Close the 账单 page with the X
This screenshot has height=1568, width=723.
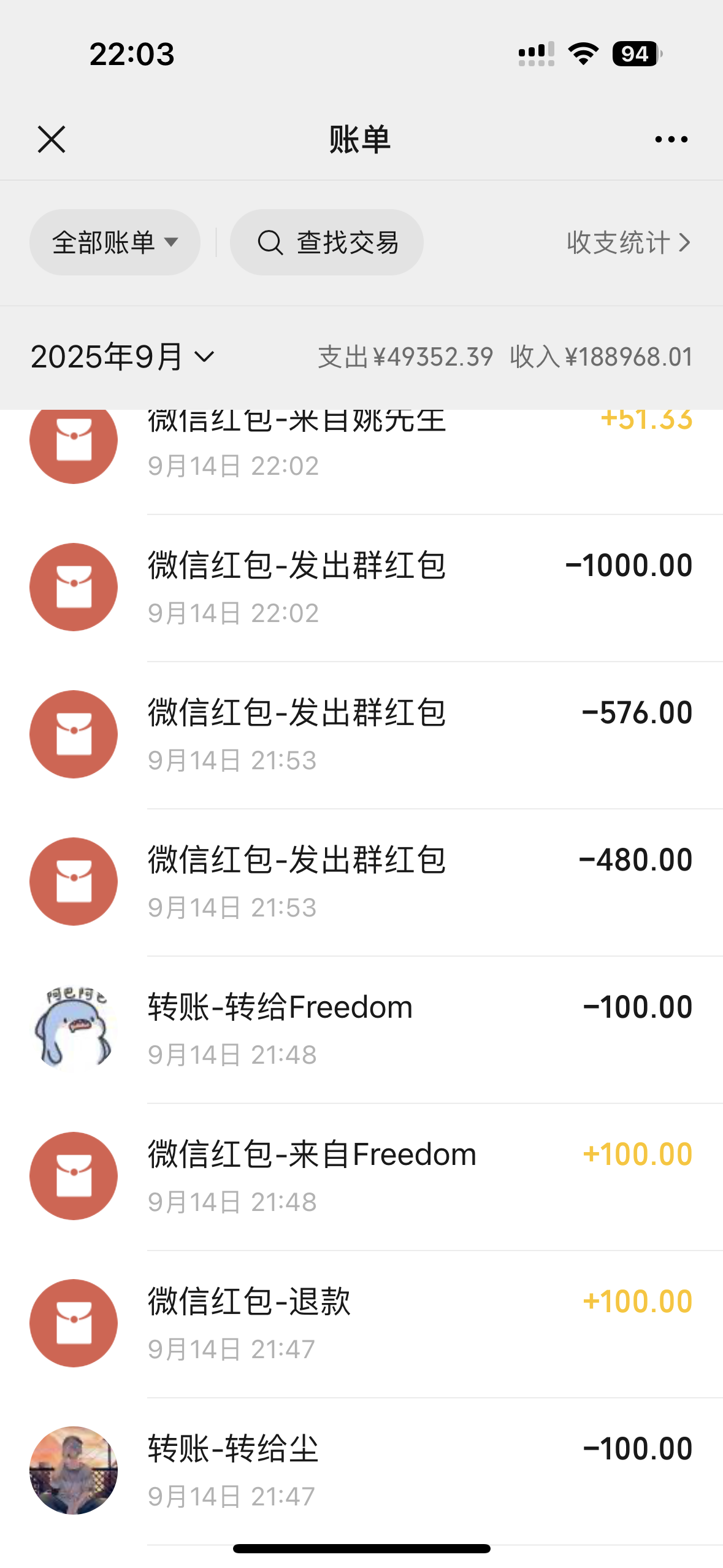click(x=52, y=139)
